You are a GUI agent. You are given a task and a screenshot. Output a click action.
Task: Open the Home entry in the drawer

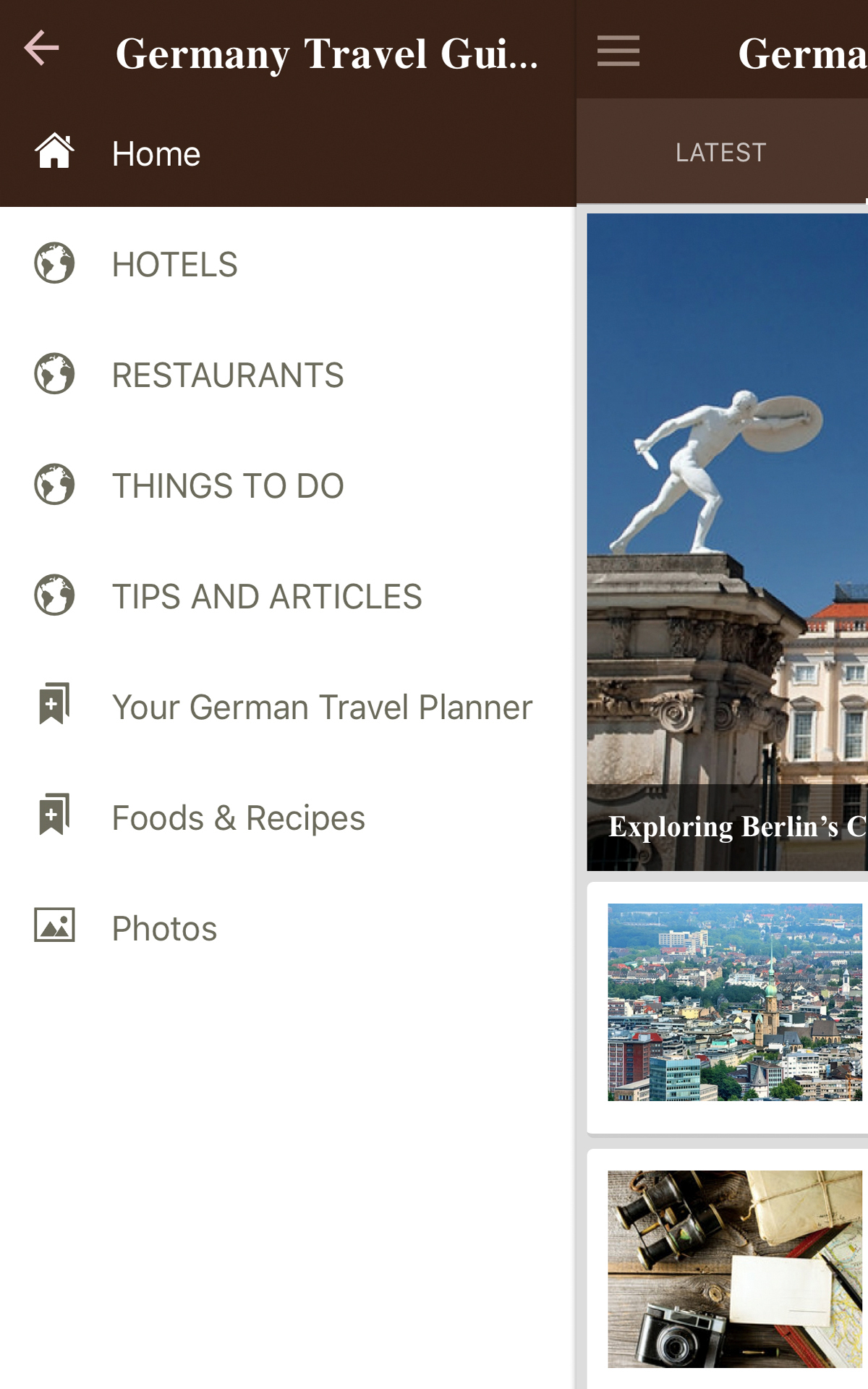coord(156,152)
